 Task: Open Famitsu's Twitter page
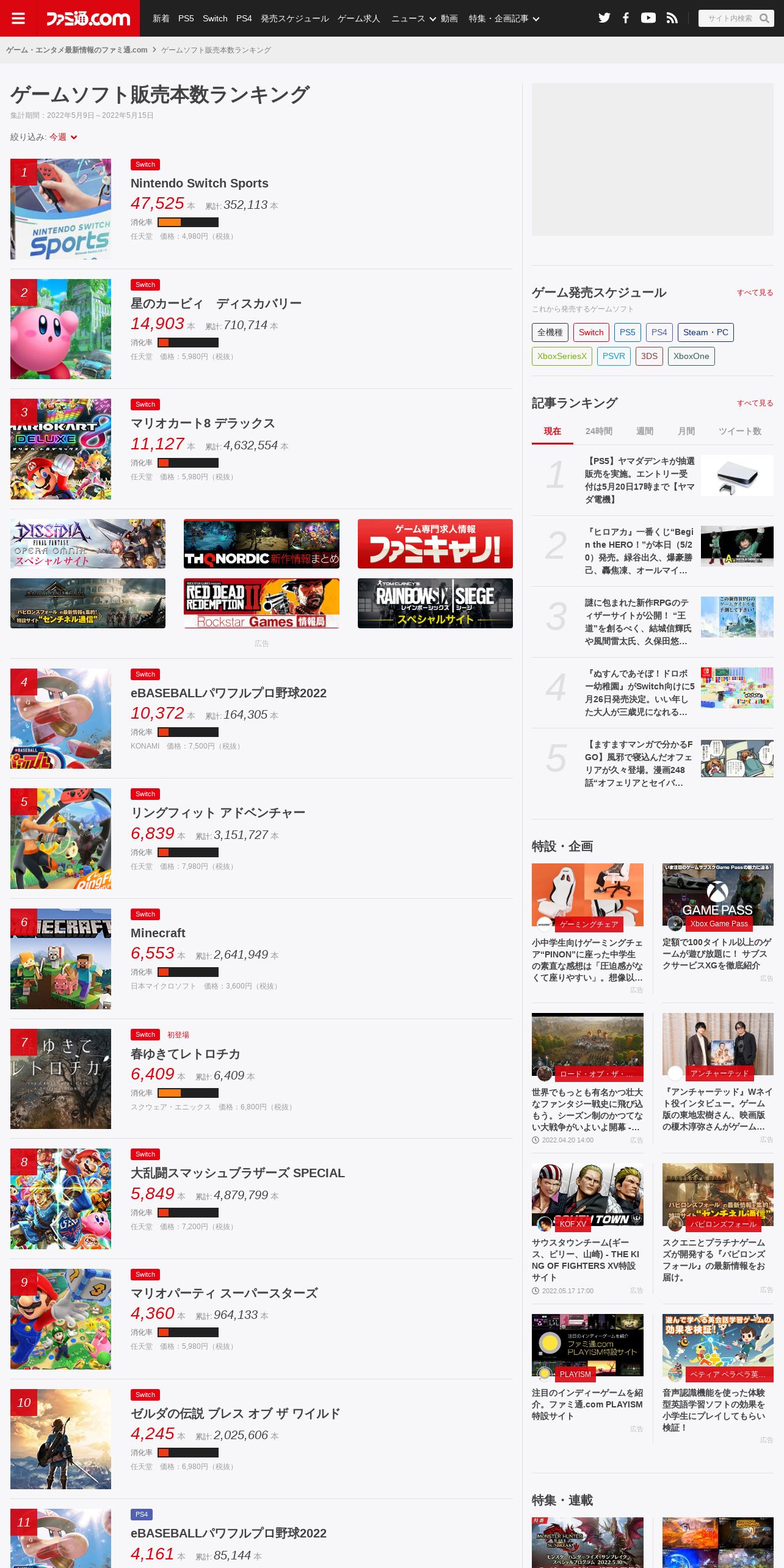[x=604, y=18]
